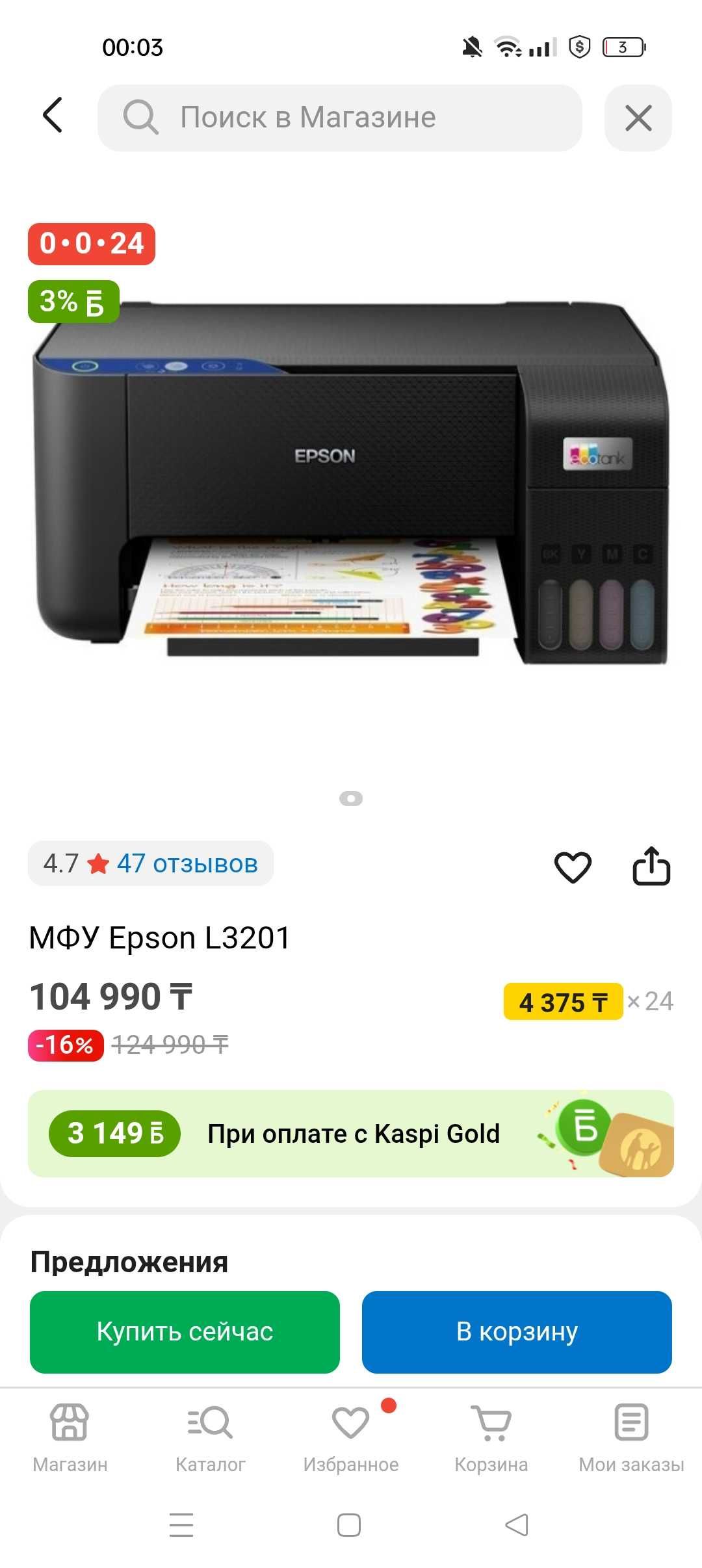Viewport: 702px width, 1568px height.
Task: Open the "Поиск в Магазине" search field
Action: (x=339, y=118)
